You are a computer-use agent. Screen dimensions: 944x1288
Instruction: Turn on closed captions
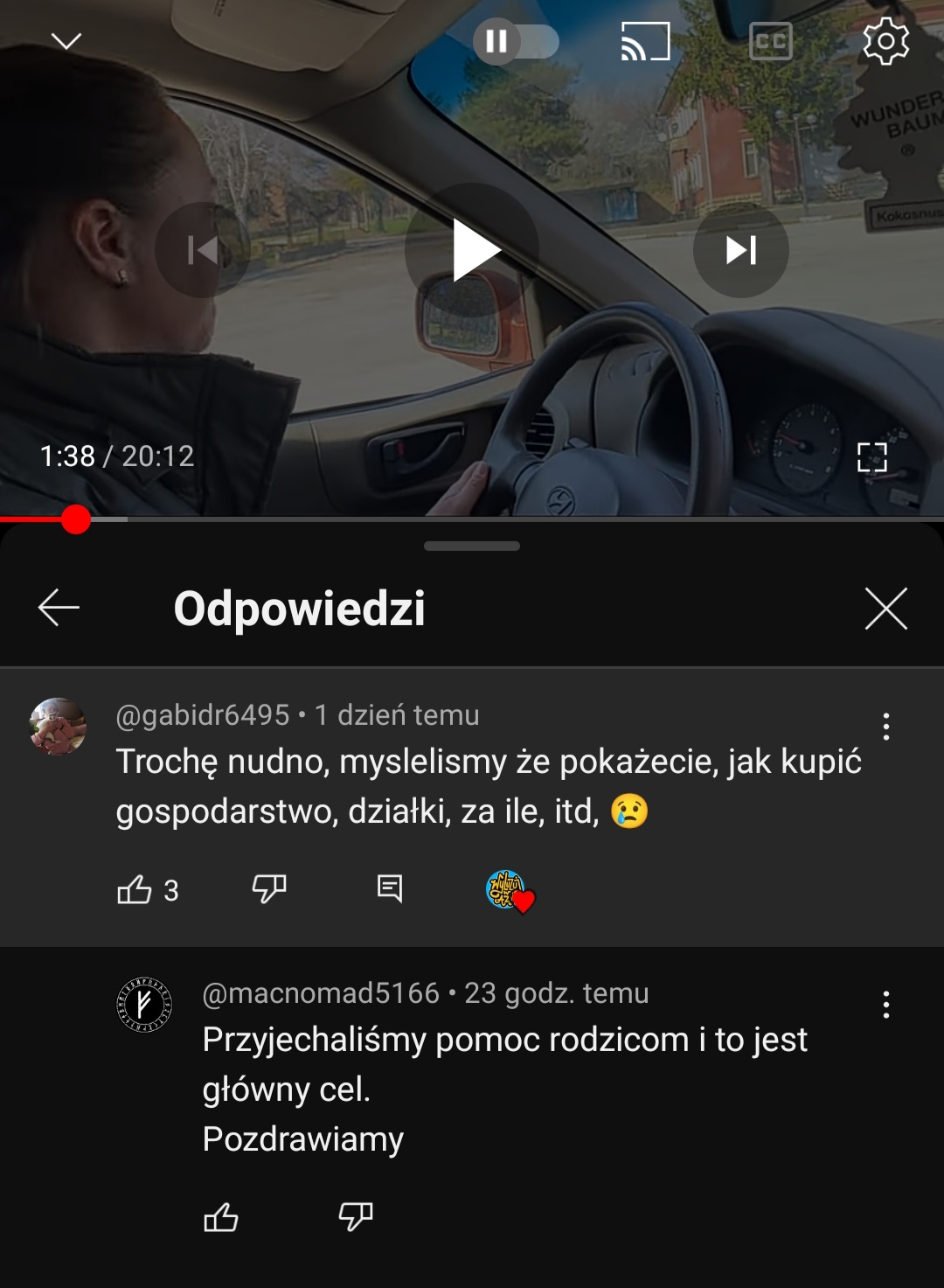pos(771,41)
